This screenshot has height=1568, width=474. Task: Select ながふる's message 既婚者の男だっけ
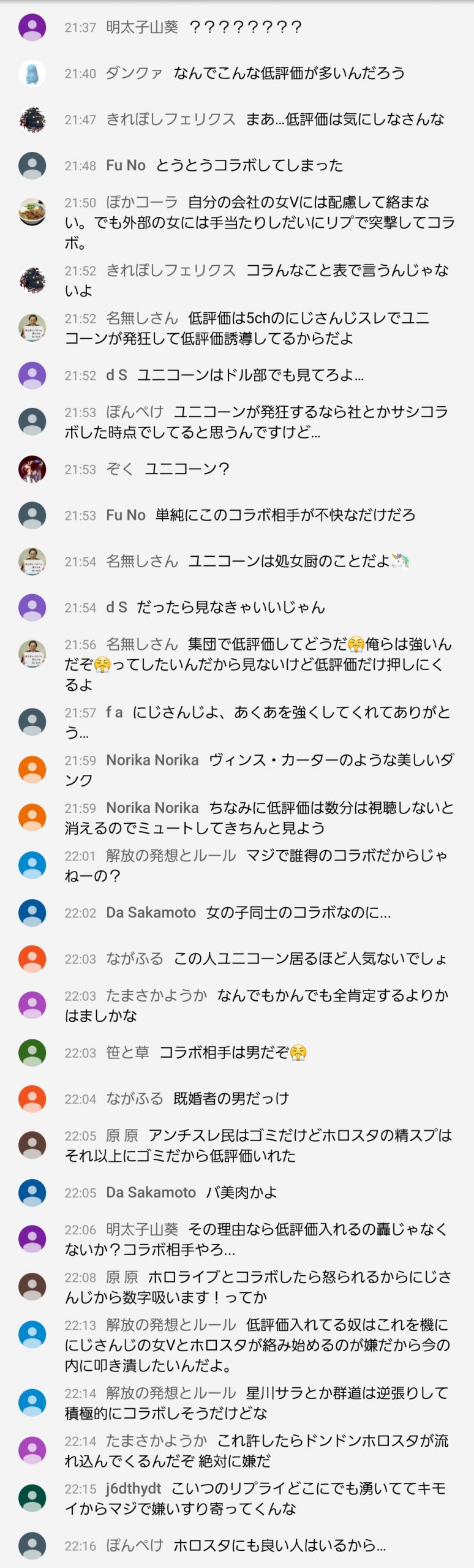(231, 1099)
